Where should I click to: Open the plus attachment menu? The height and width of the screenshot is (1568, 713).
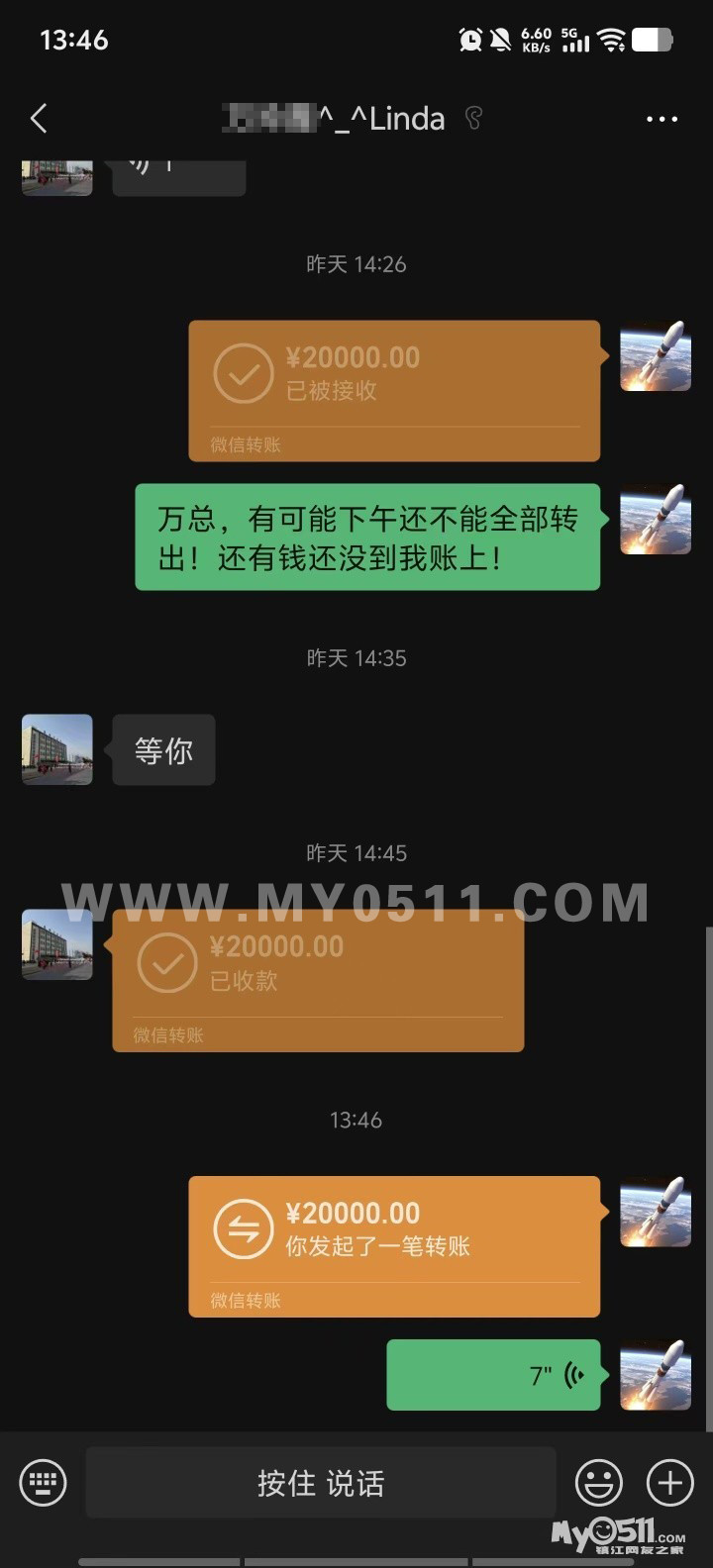tap(670, 1482)
